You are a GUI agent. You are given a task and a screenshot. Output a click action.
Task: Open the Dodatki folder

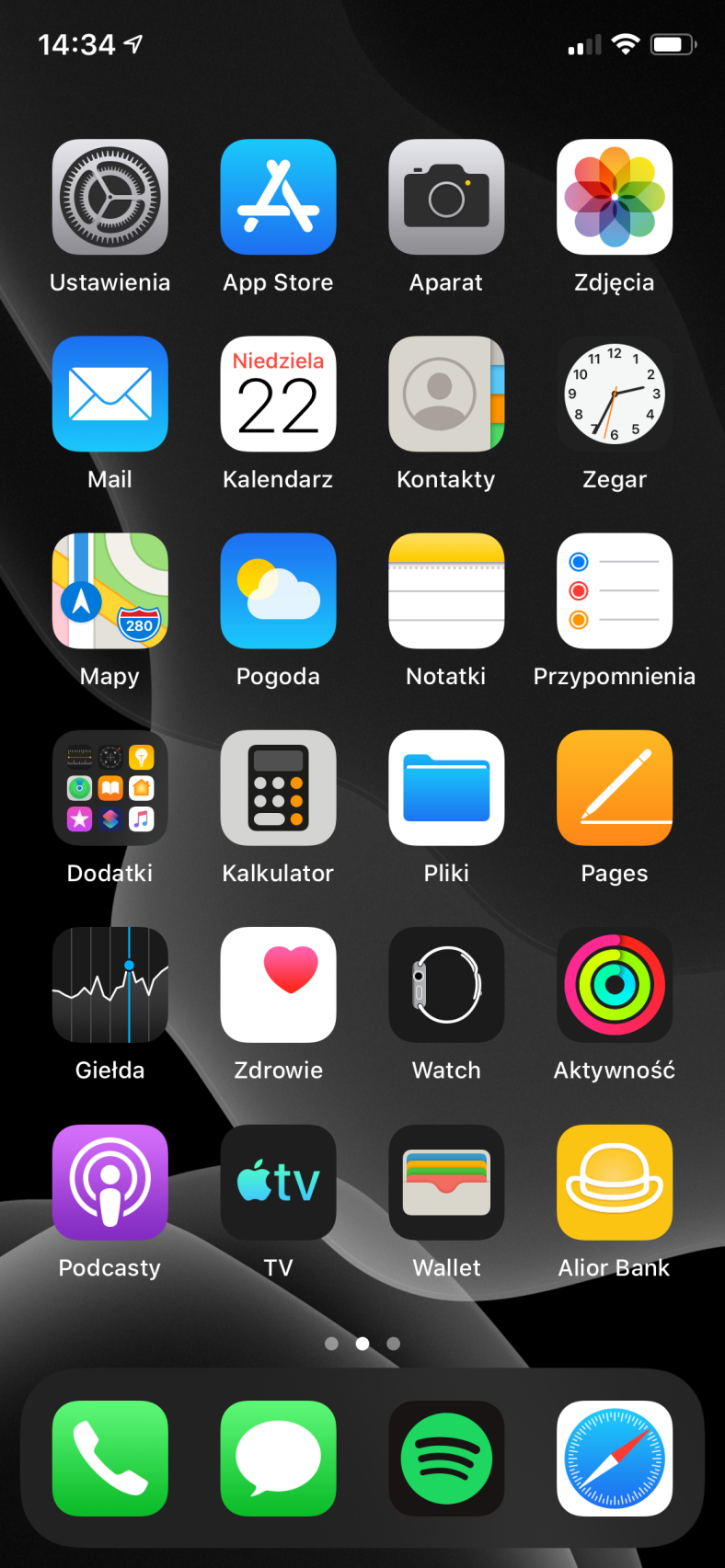point(110,788)
